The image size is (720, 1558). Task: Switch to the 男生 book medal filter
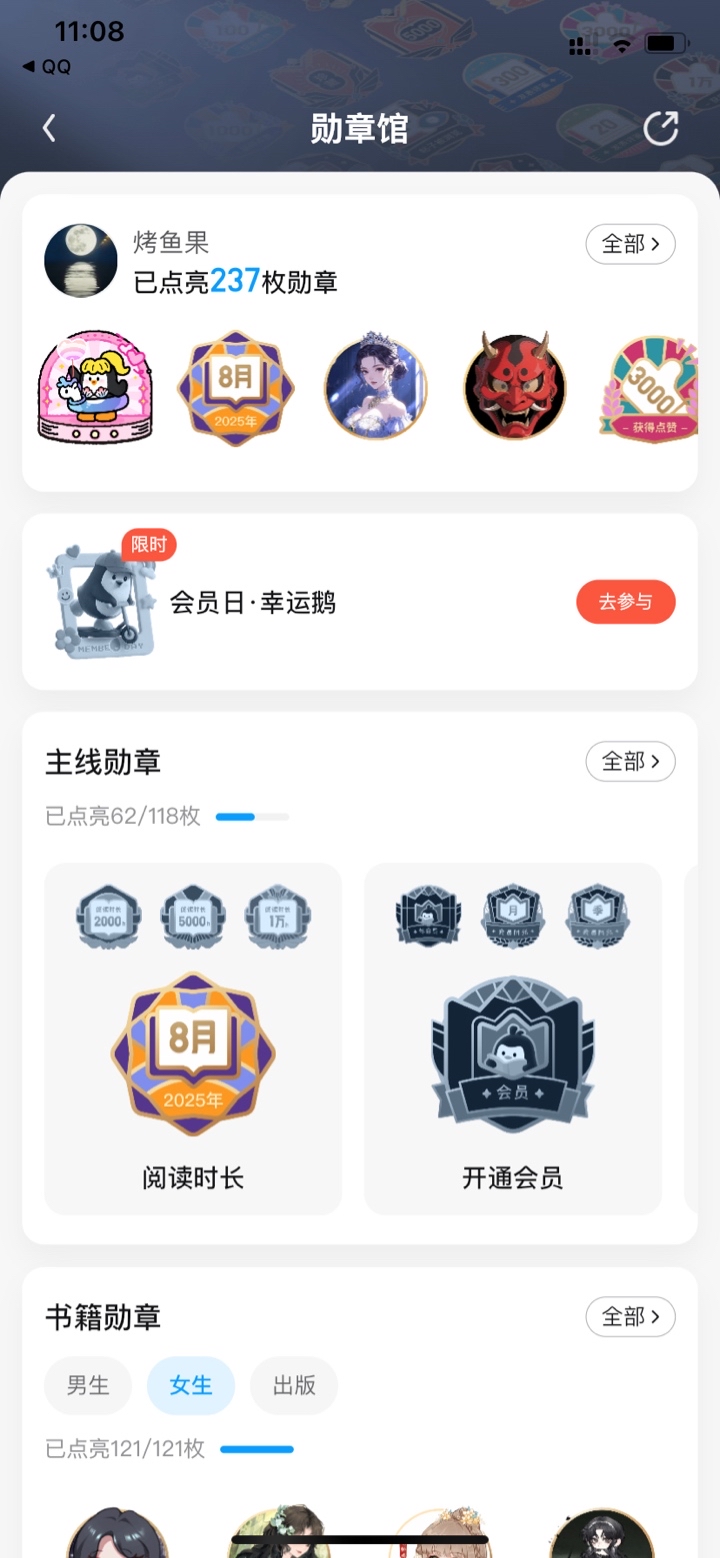[x=88, y=1385]
